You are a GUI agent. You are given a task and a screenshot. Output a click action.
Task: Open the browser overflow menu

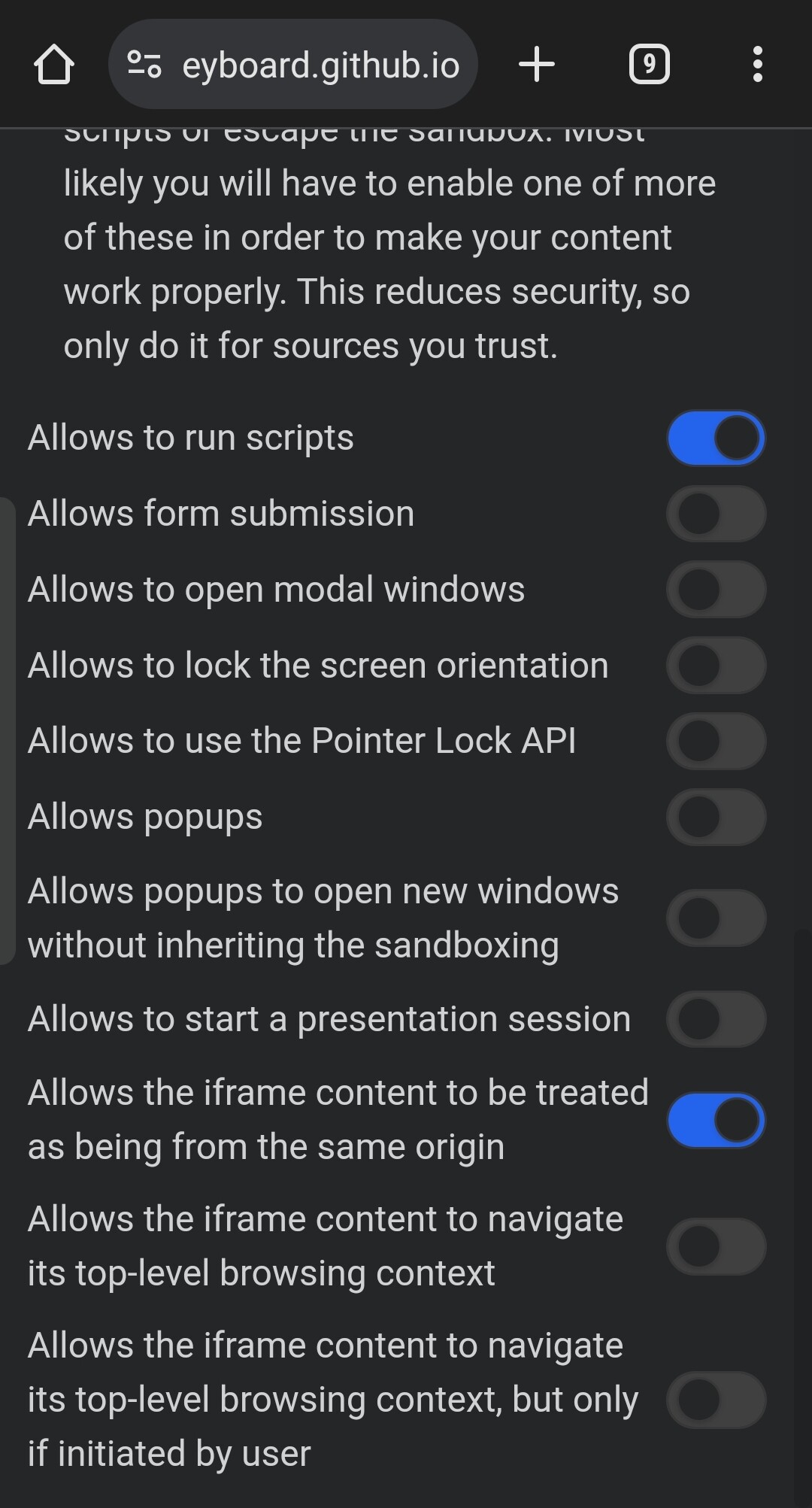[x=757, y=65]
